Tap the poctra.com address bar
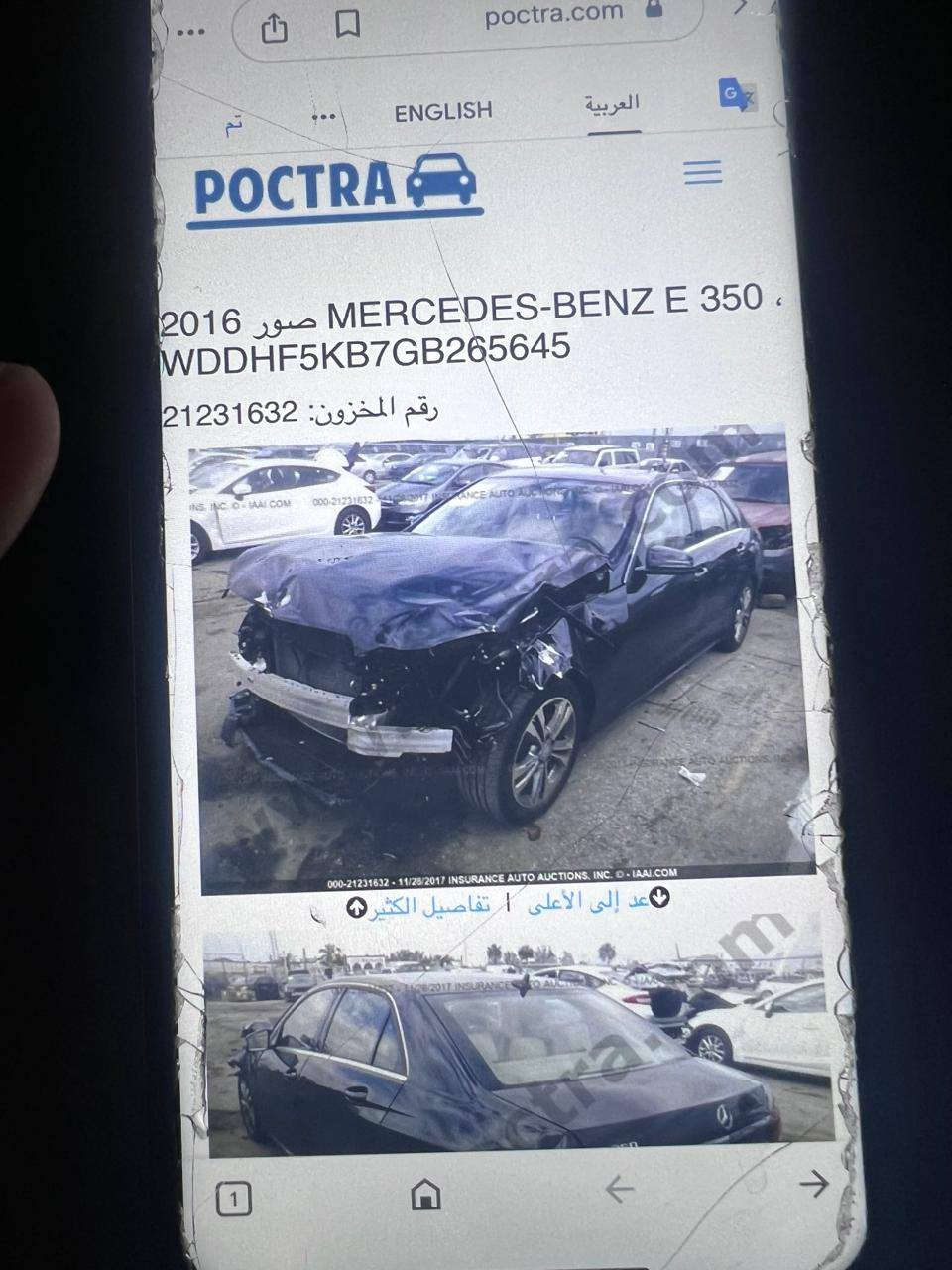The image size is (952, 1270). [555, 14]
